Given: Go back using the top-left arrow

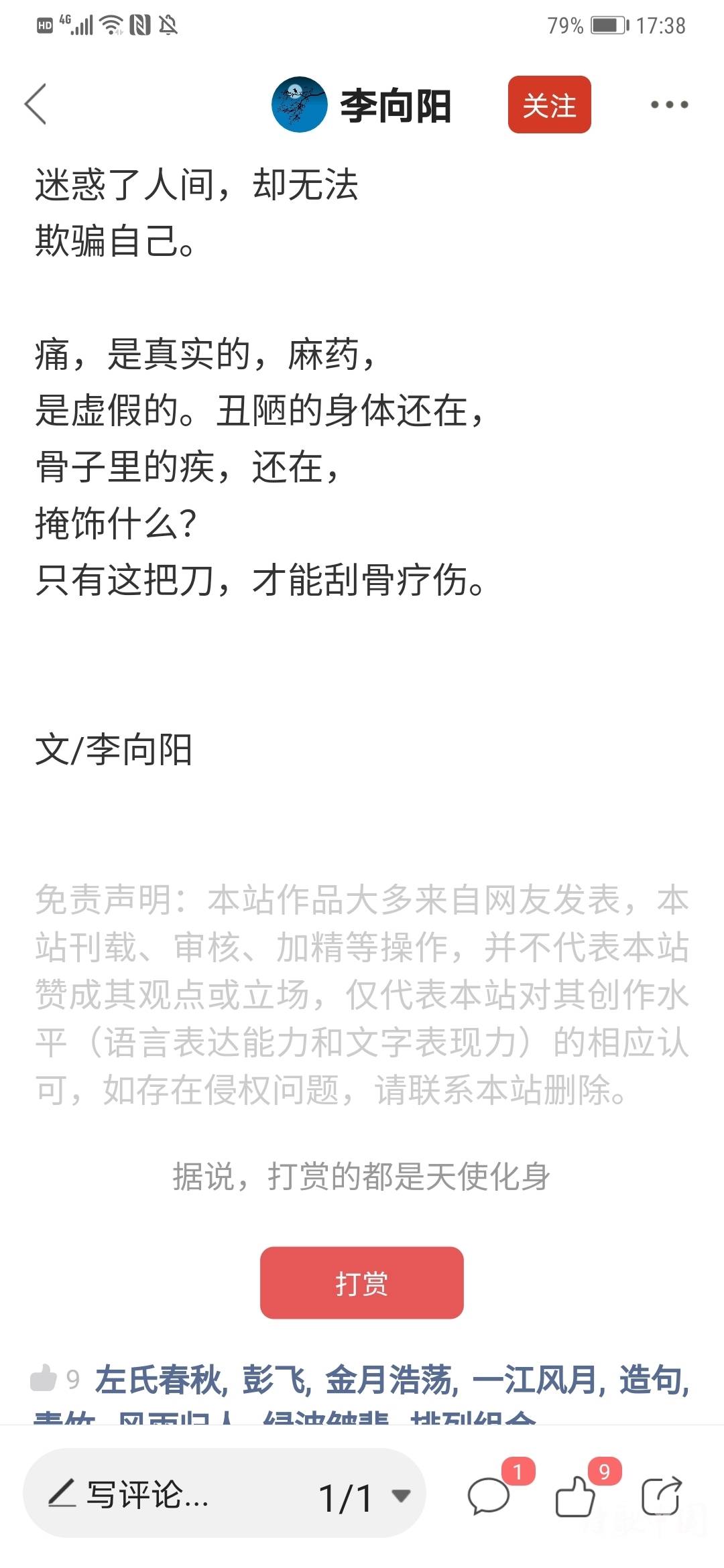Looking at the screenshot, I should tap(36, 104).
